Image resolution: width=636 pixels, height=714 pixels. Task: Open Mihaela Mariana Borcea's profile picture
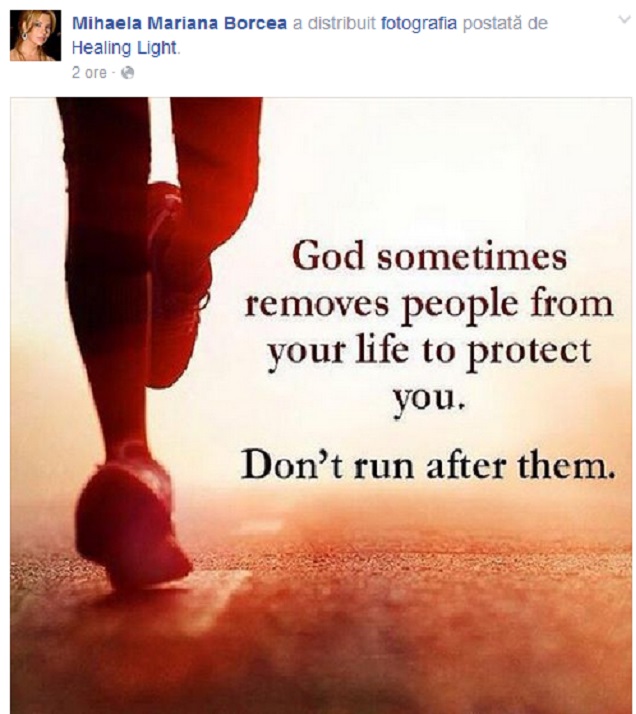coord(35,36)
